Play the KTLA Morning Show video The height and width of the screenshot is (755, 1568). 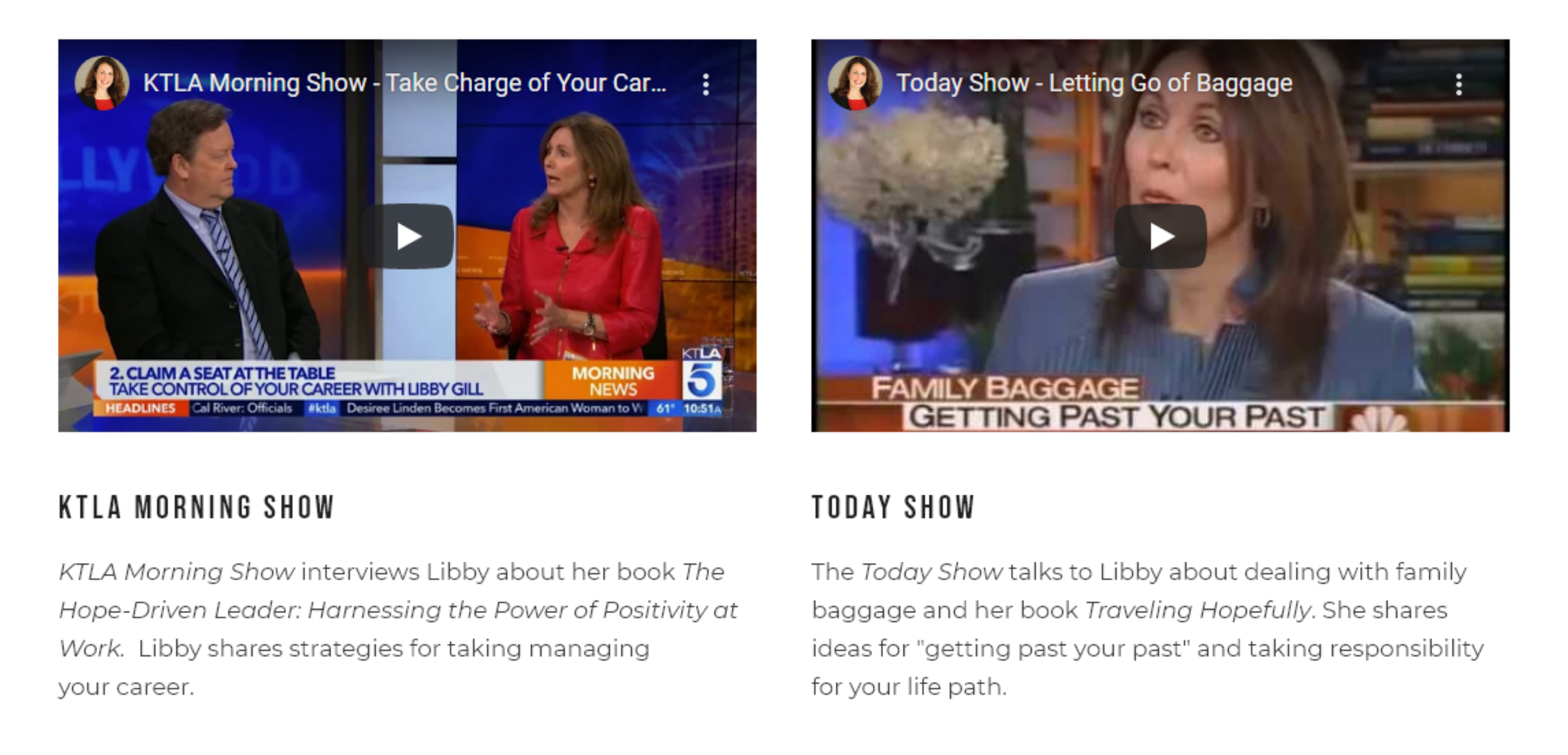[407, 236]
